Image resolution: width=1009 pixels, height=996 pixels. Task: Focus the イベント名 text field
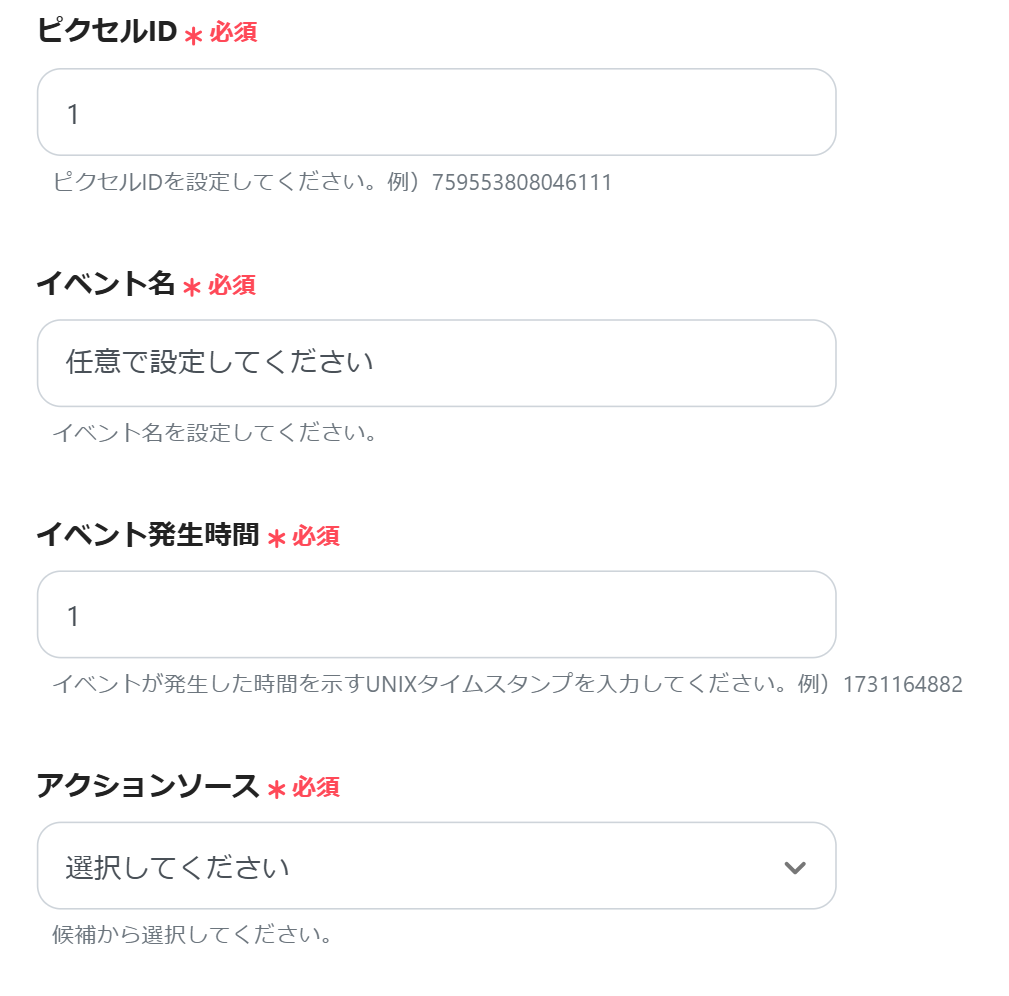click(436, 364)
